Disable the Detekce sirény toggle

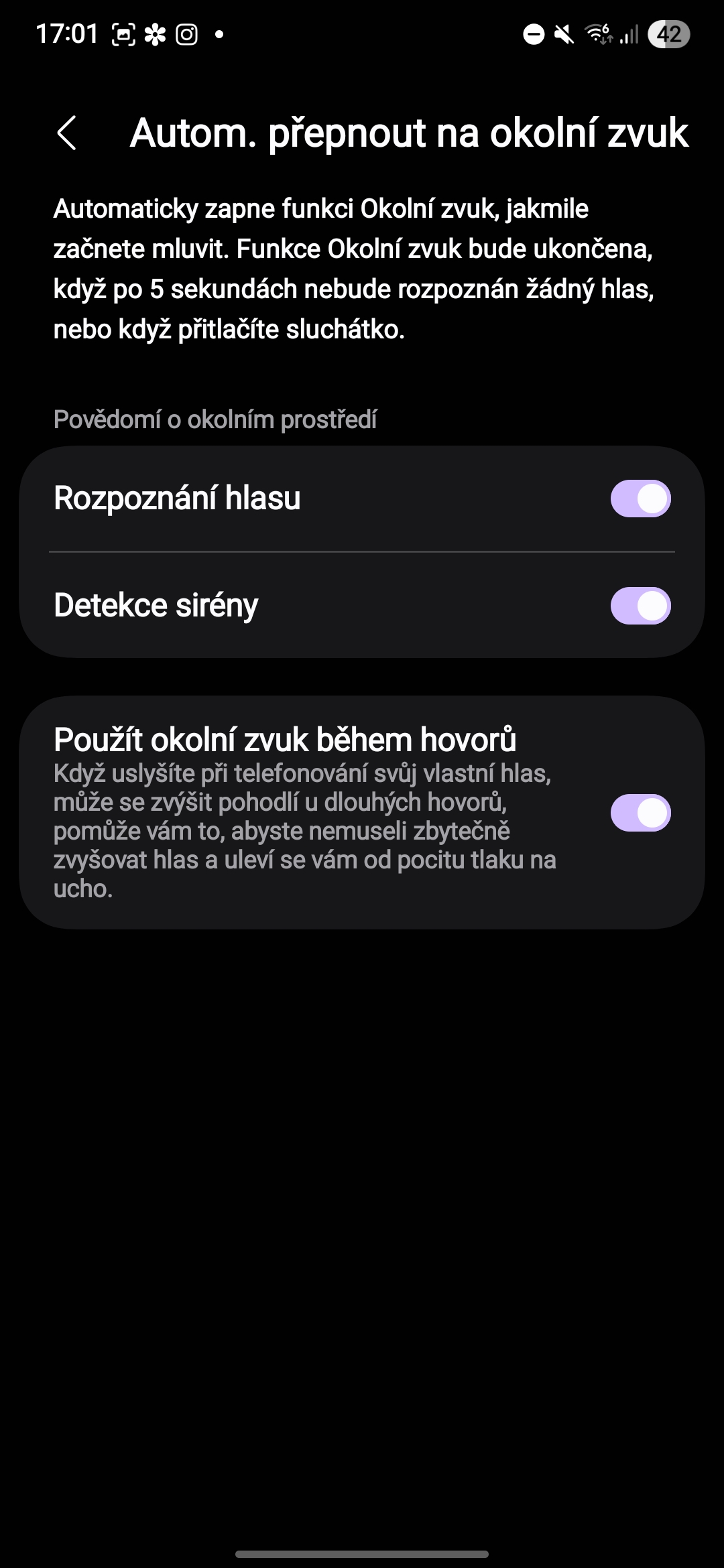640,606
